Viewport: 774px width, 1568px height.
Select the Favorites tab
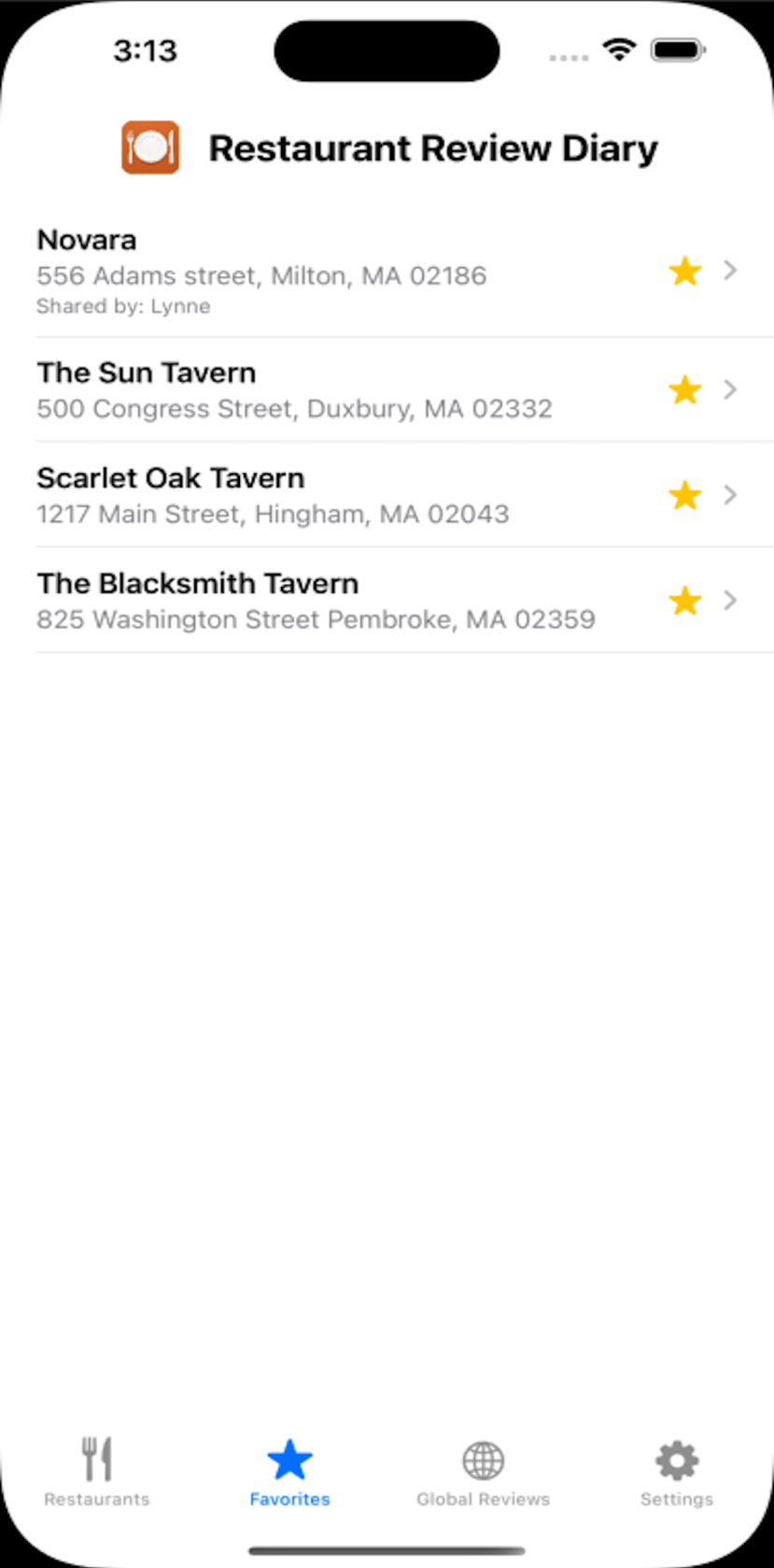(x=289, y=1472)
